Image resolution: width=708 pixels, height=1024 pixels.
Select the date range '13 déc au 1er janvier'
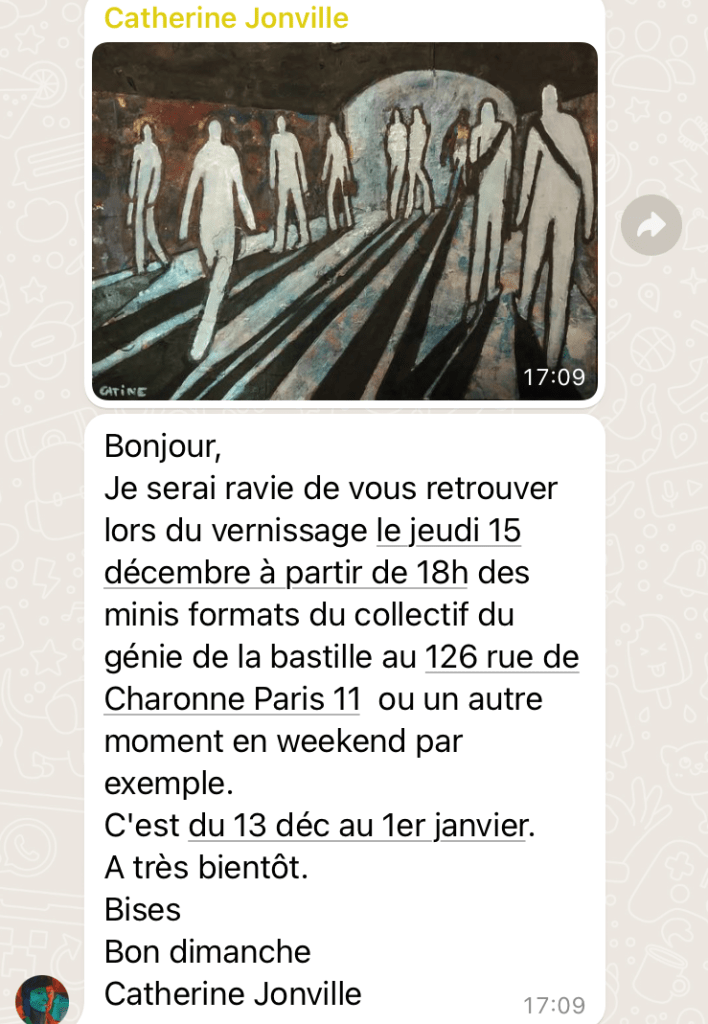(357, 826)
